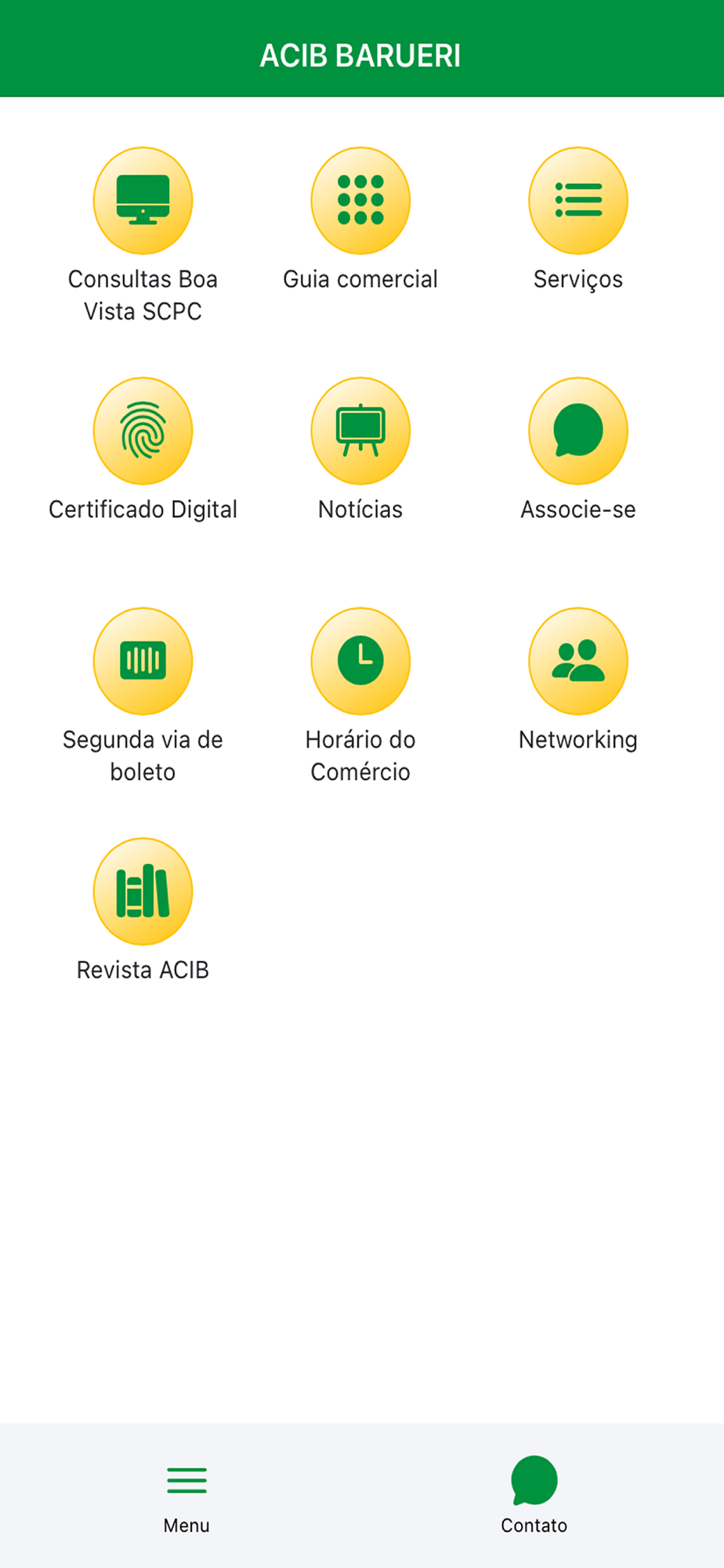Switch to the Contato tab
The height and width of the screenshot is (1568, 724).
(x=534, y=1496)
